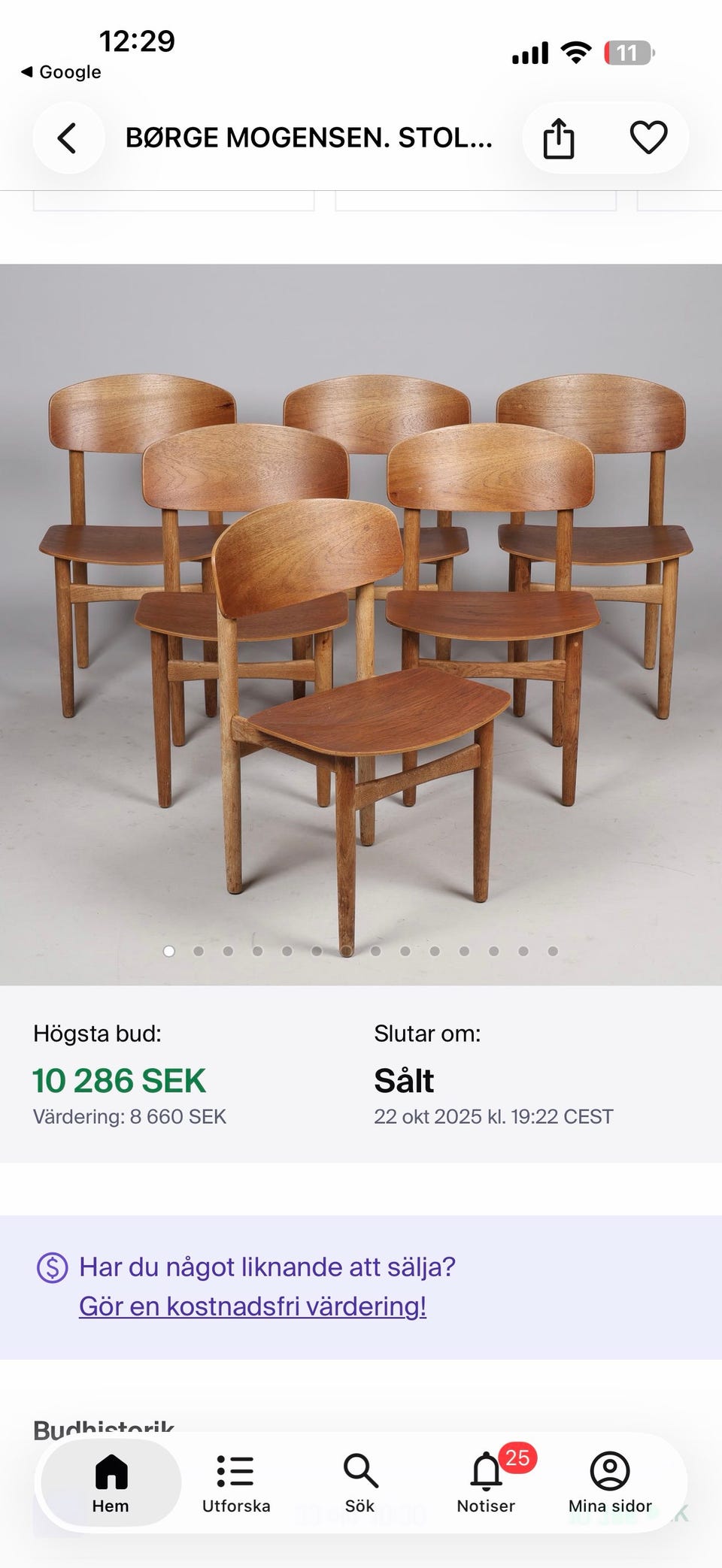The height and width of the screenshot is (1568, 722).
Task: Tap the chair photo to view fullscreen
Action: coord(361,601)
